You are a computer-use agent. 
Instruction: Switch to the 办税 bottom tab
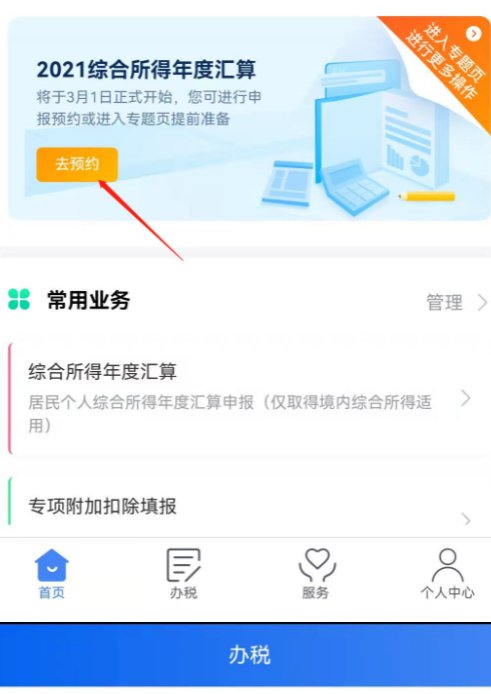tap(183, 574)
